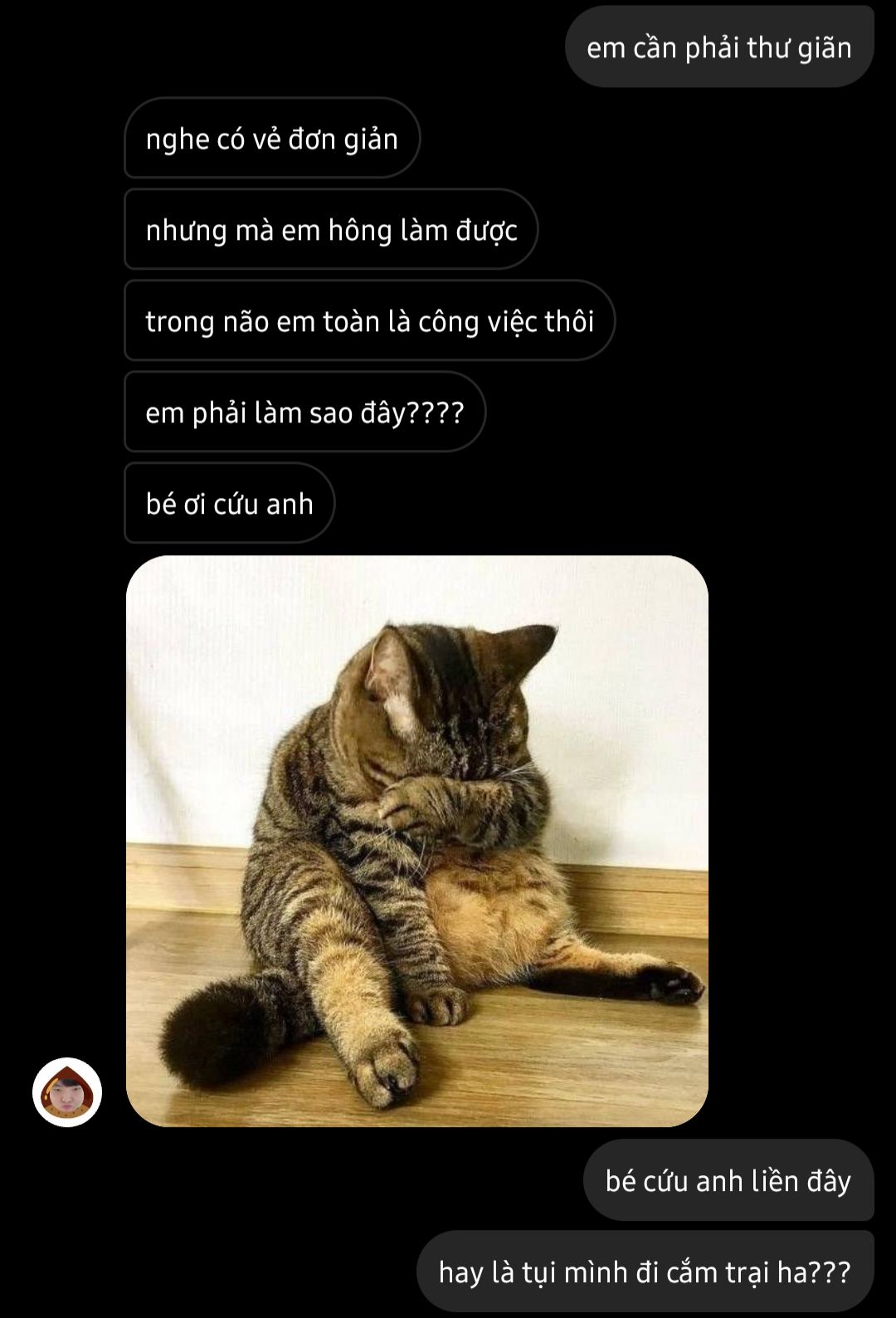Open the cat photo in the chat
Viewport: 896px width, 1318px height.
tap(417, 841)
